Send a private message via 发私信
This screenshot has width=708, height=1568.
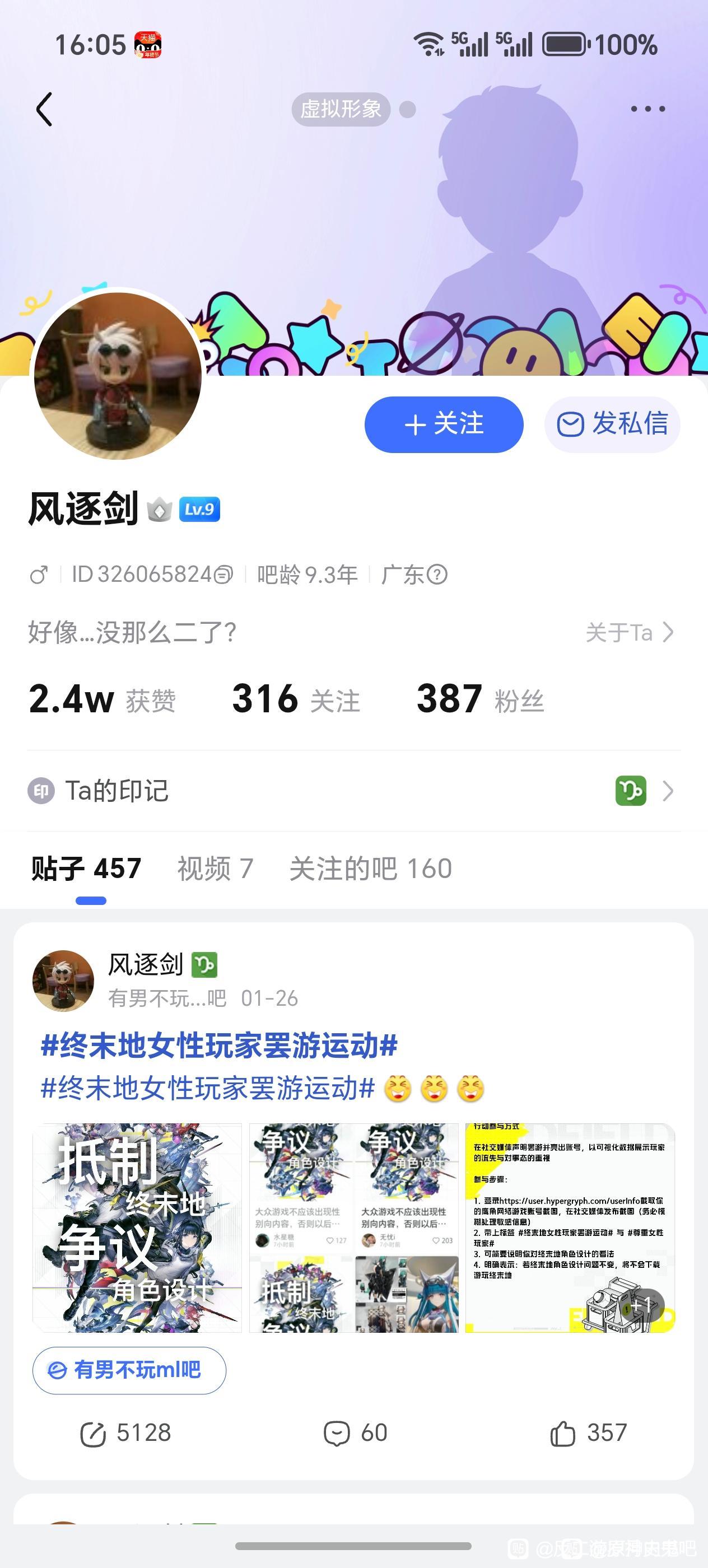click(612, 424)
